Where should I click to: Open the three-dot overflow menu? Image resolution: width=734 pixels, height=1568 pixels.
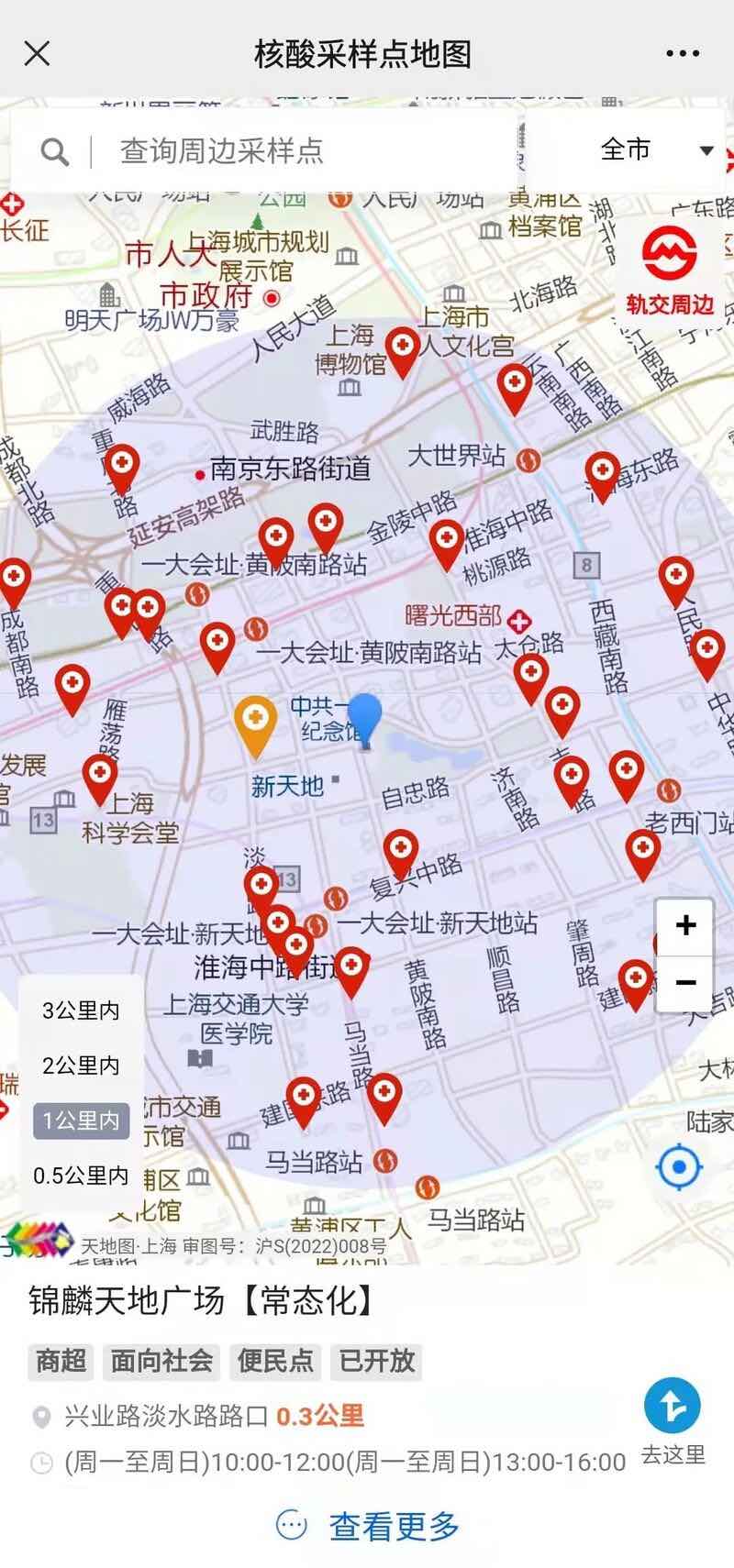point(683,53)
